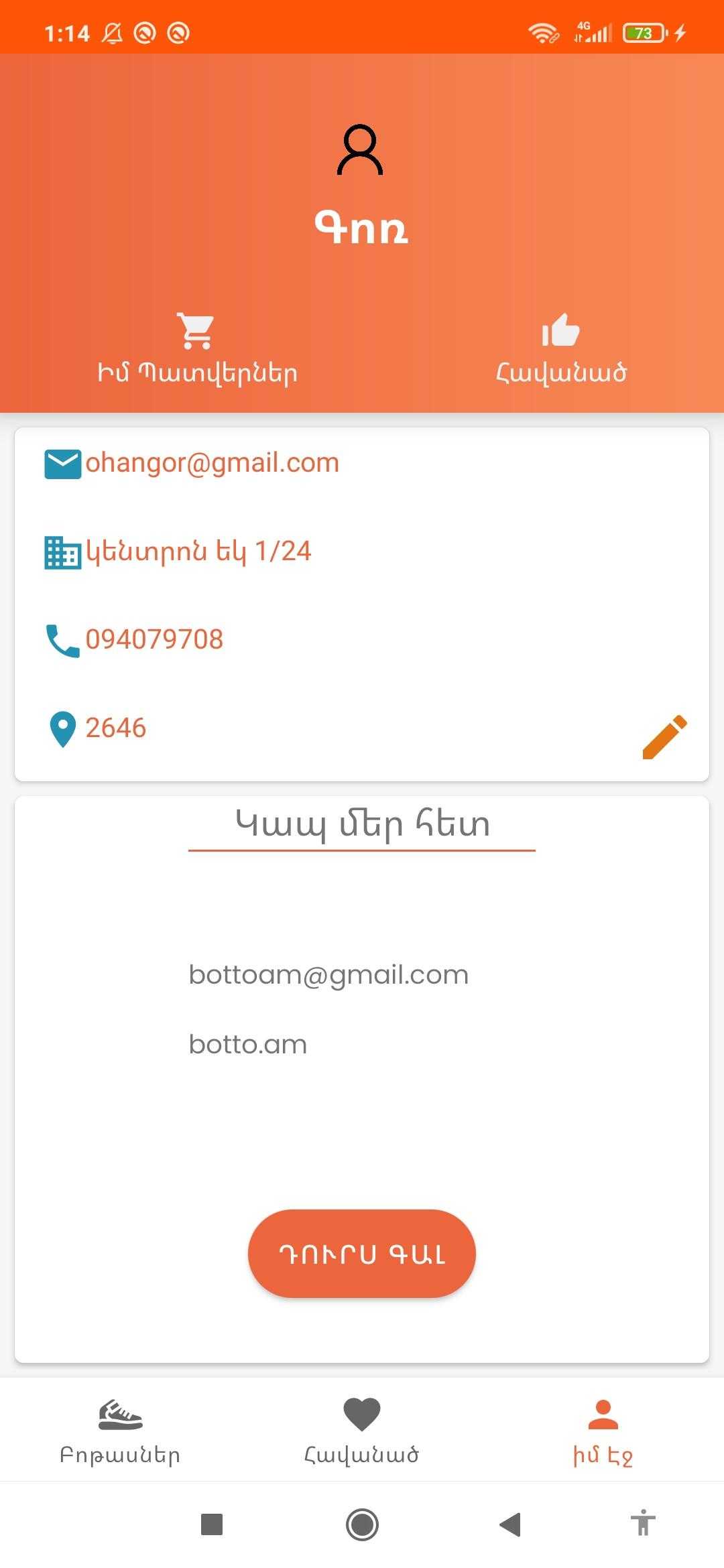Open the bottoam@gmail.com contact email
Viewport: 724px width, 1568px height.
click(x=328, y=975)
